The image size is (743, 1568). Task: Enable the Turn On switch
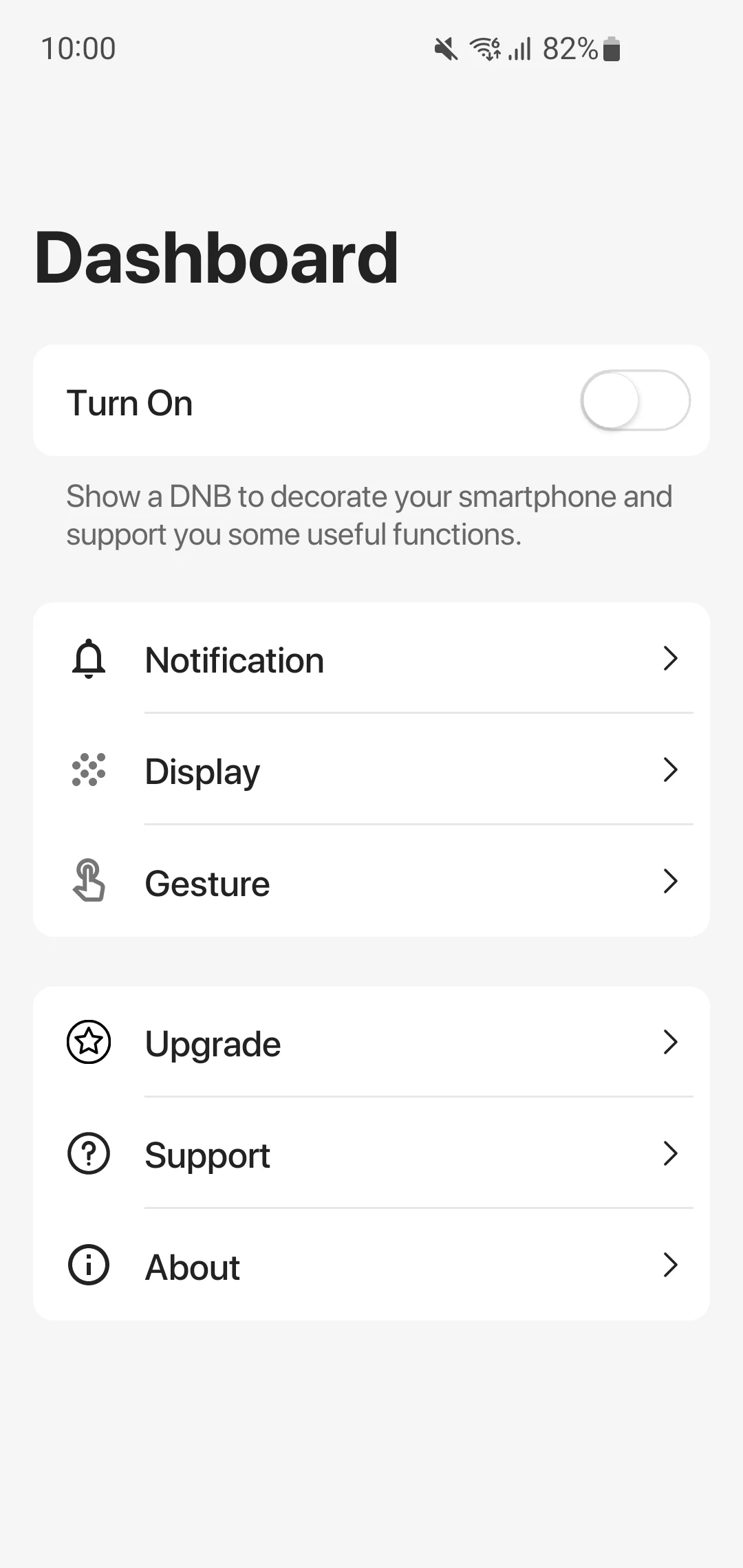(x=634, y=400)
